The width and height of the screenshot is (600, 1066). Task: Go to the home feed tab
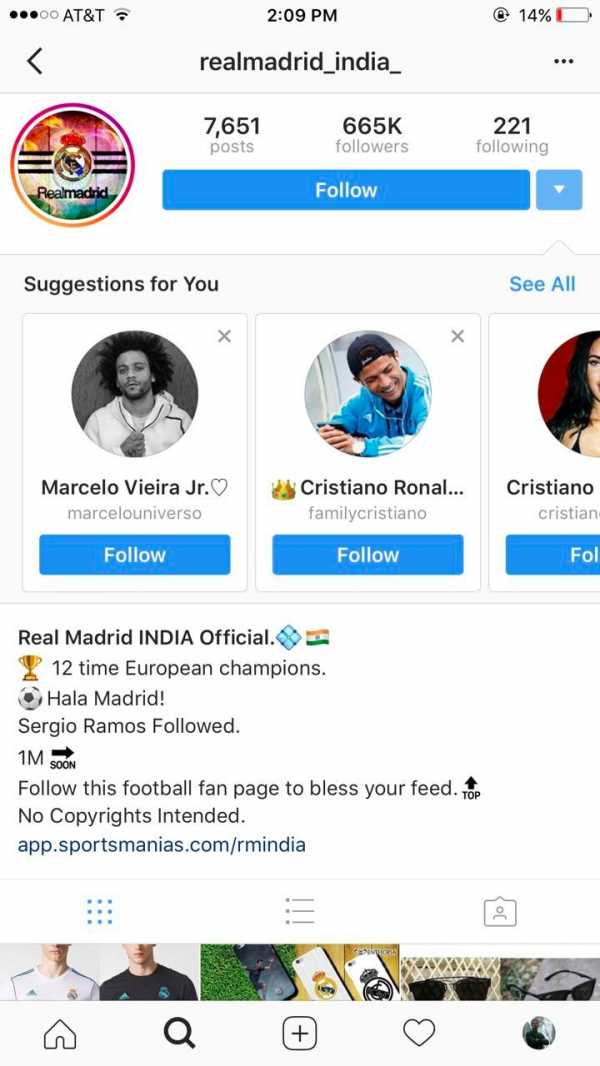tap(60, 1034)
